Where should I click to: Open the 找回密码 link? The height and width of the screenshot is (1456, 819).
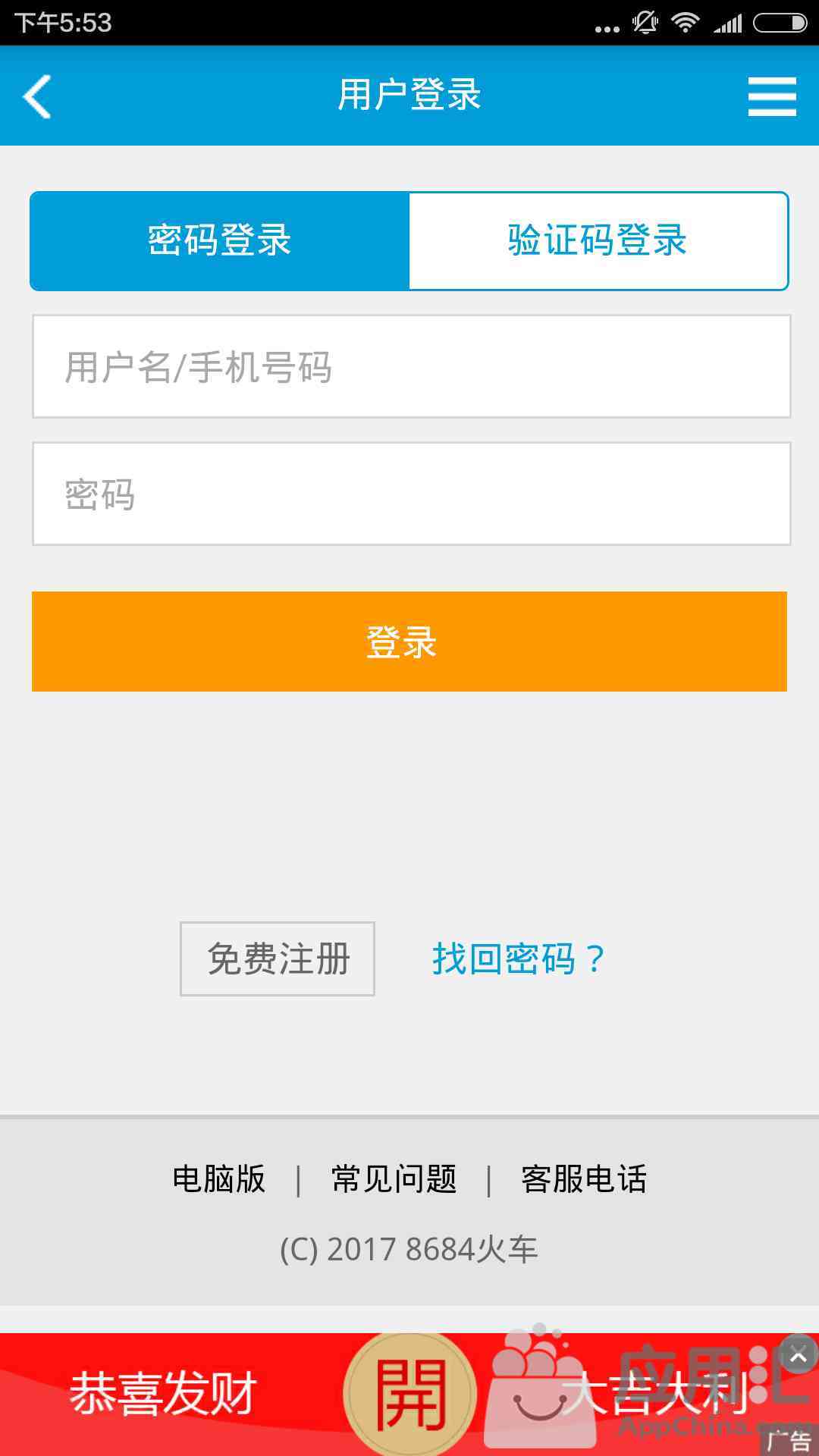coord(519,959)
